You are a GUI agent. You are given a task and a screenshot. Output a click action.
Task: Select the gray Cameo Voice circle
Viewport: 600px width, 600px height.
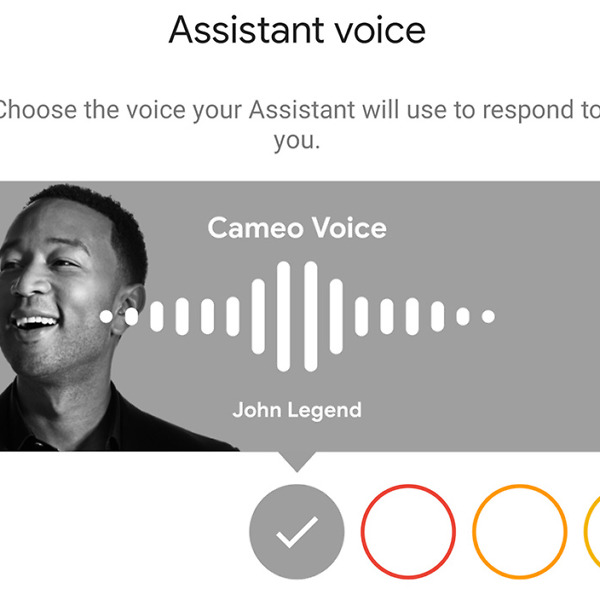coord(297,531)
